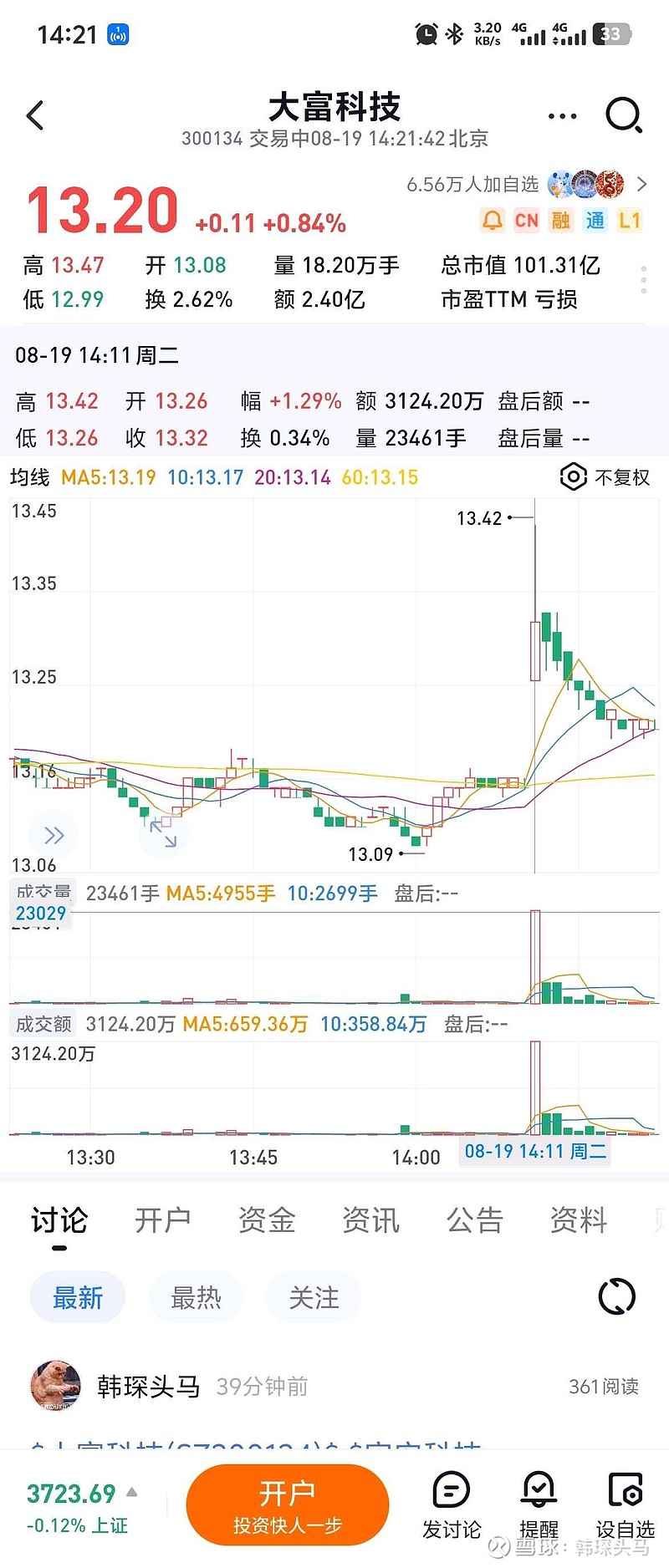Open the search magnifier icon

[624, 115]
